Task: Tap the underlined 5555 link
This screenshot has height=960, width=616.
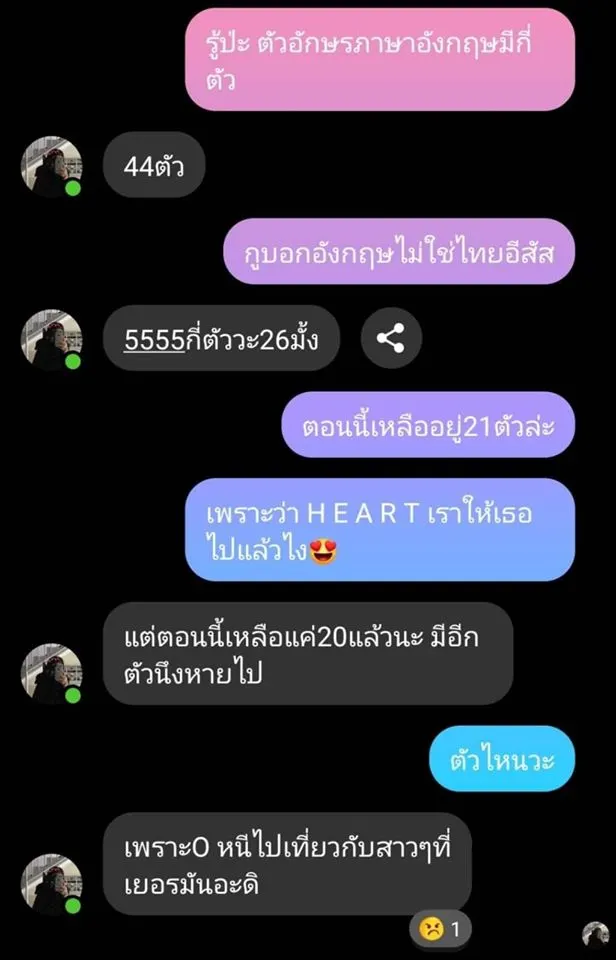Action: 154,339
